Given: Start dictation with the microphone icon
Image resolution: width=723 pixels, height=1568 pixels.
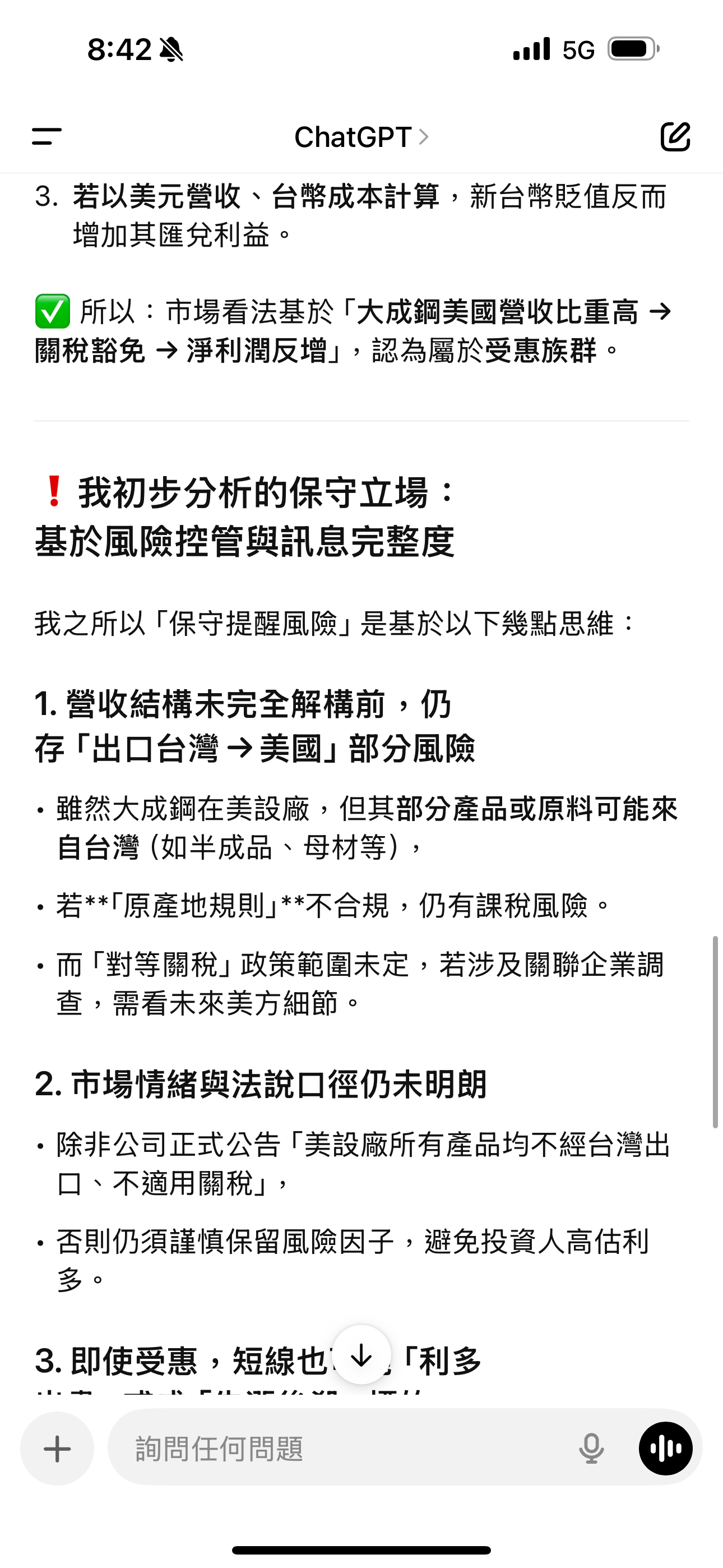Looking at the screenshot, I should (x=591, y=1449).
